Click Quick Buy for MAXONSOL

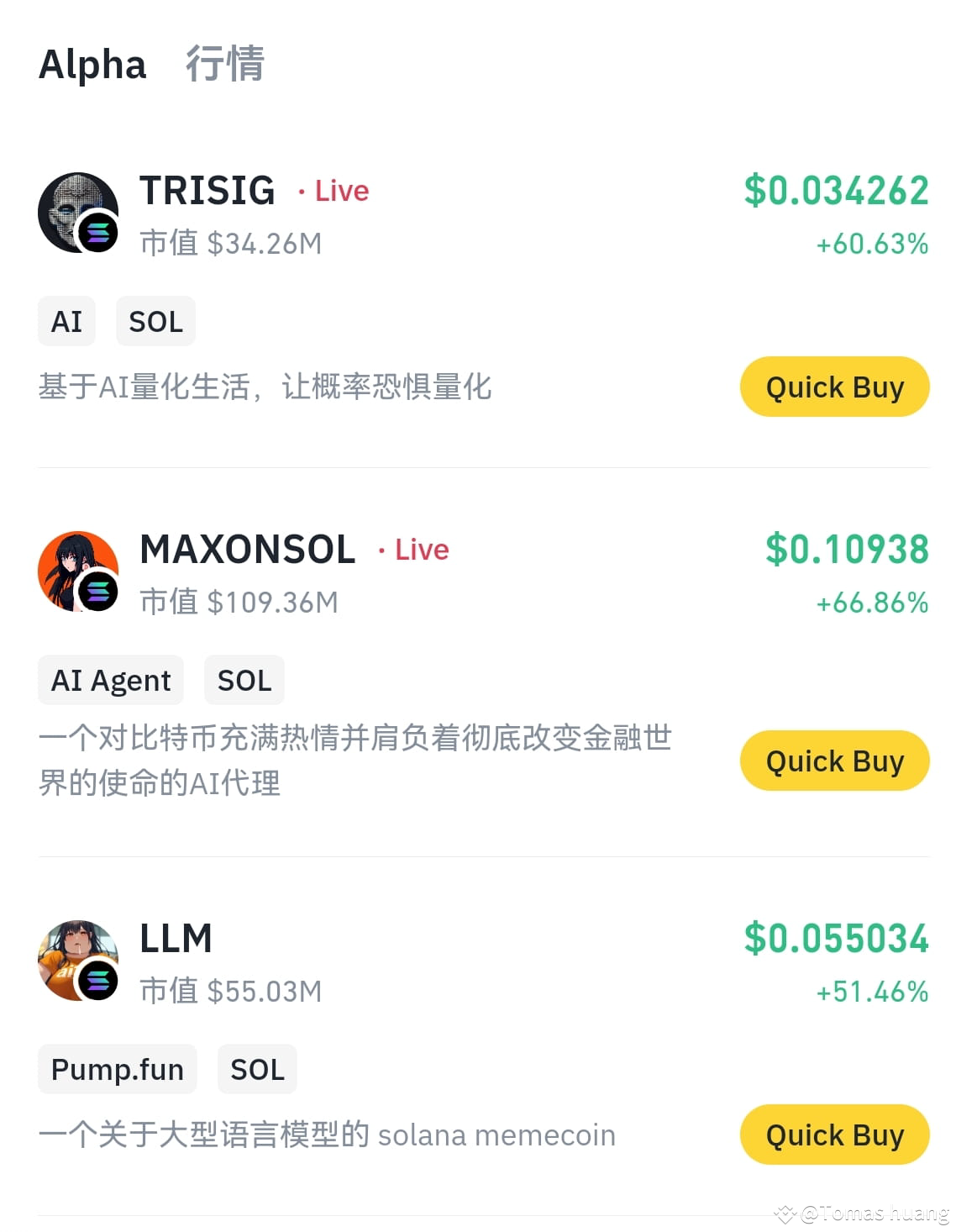(x=834, y=761)
